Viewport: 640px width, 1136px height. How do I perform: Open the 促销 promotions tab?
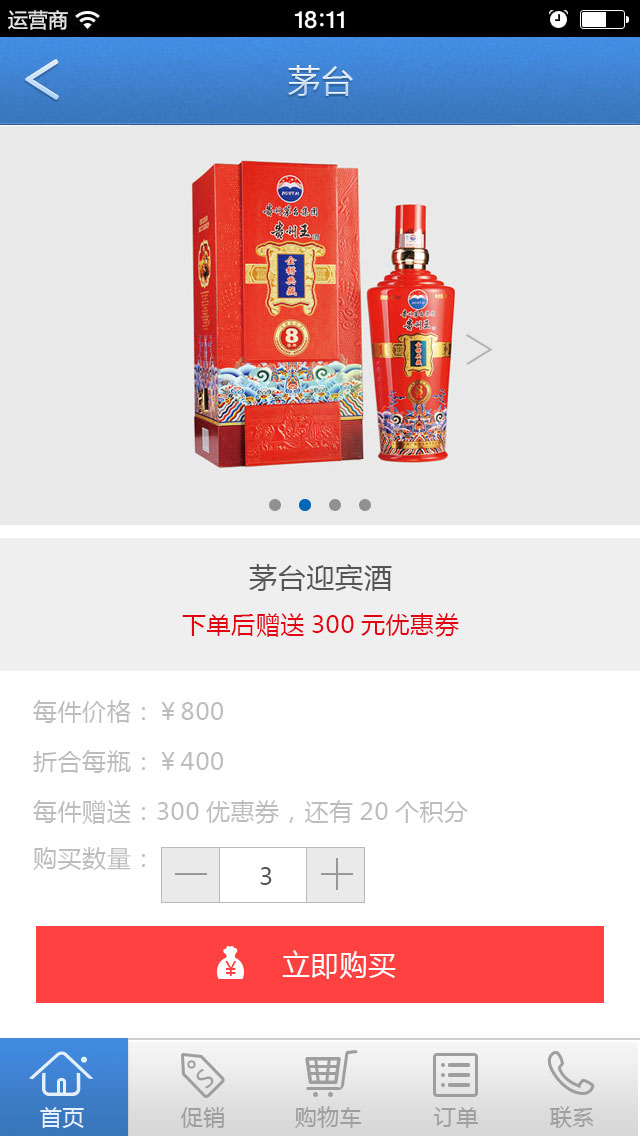click(202, 1087)
